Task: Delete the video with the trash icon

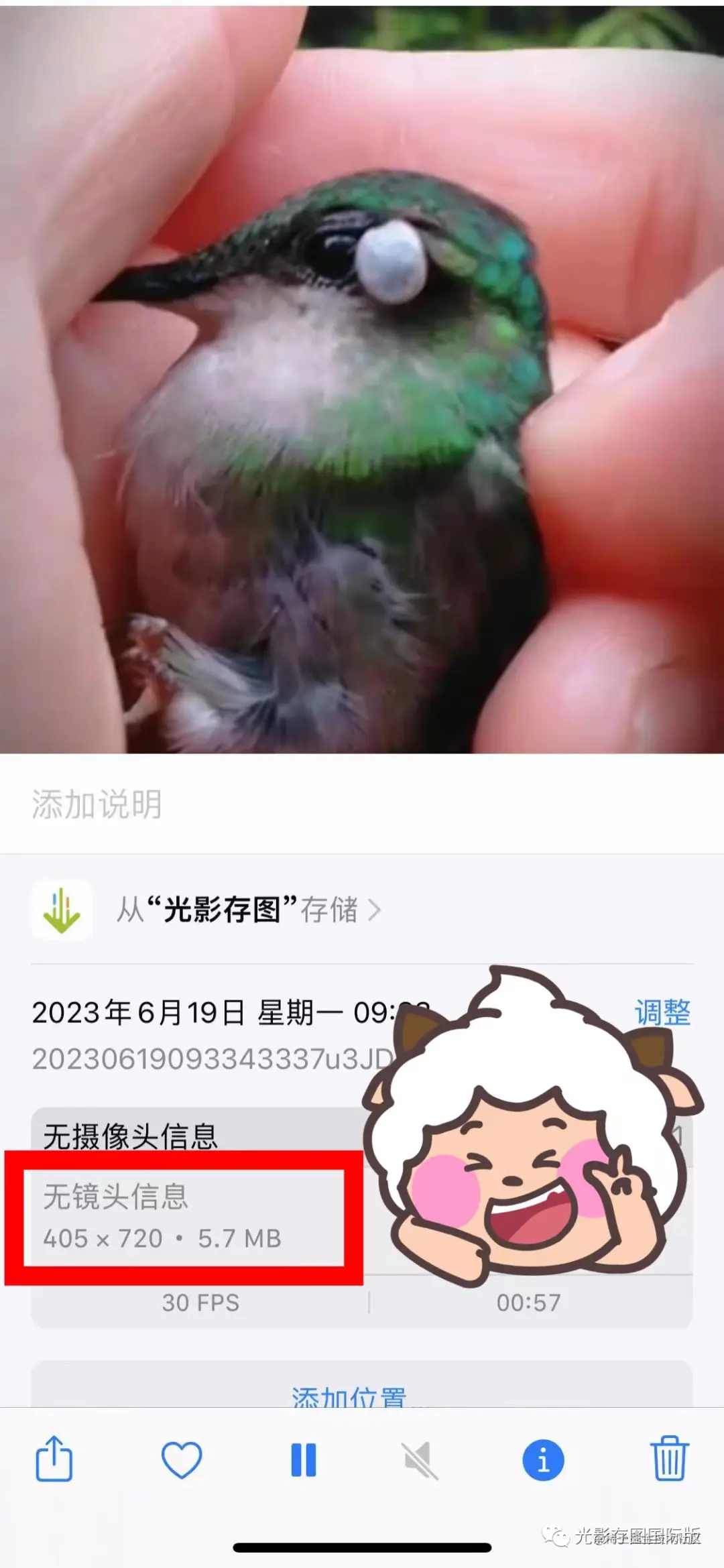Action: pyautogui.click(x=669, y=1459)
